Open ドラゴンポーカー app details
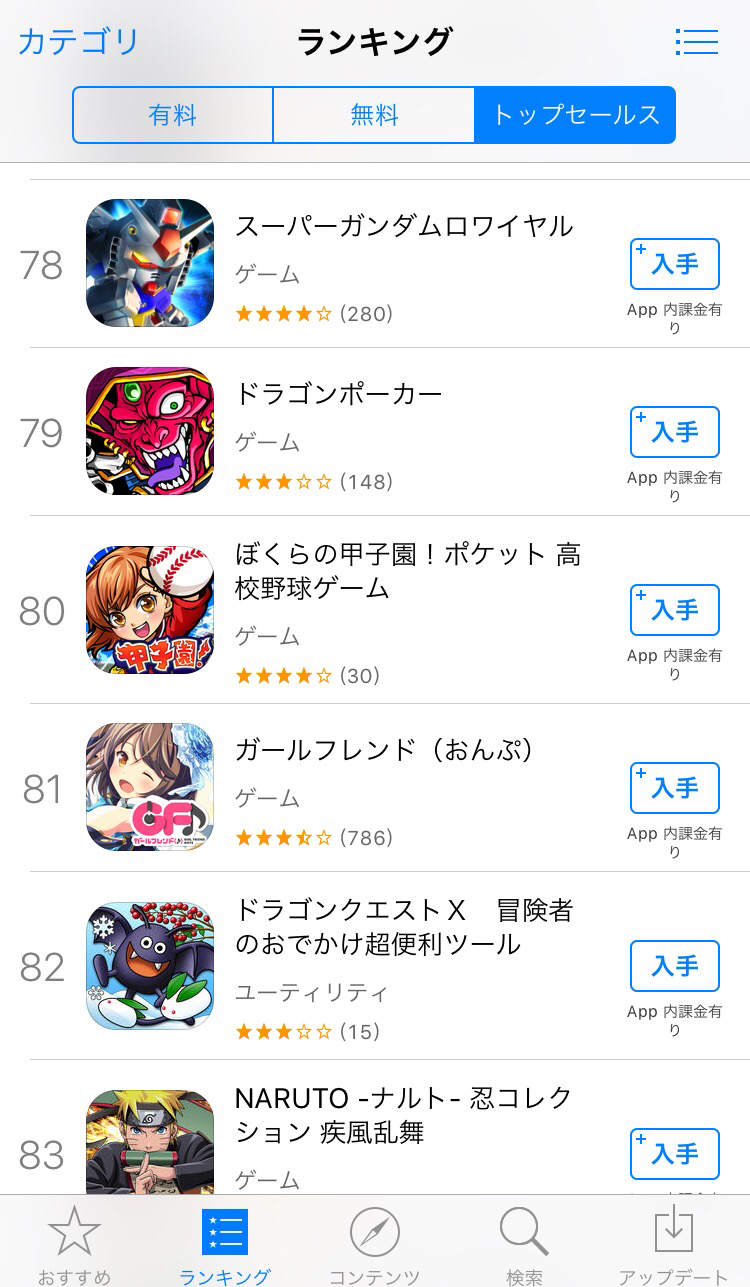Image resolution: width=750 pixels, height=1287 pixels. [x=338, y=395]
